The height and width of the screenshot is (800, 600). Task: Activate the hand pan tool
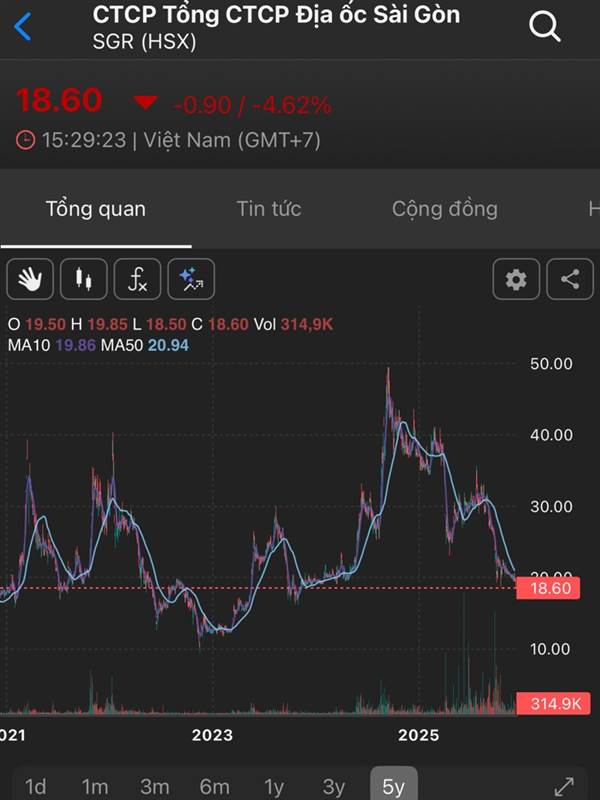click(30, 280)
